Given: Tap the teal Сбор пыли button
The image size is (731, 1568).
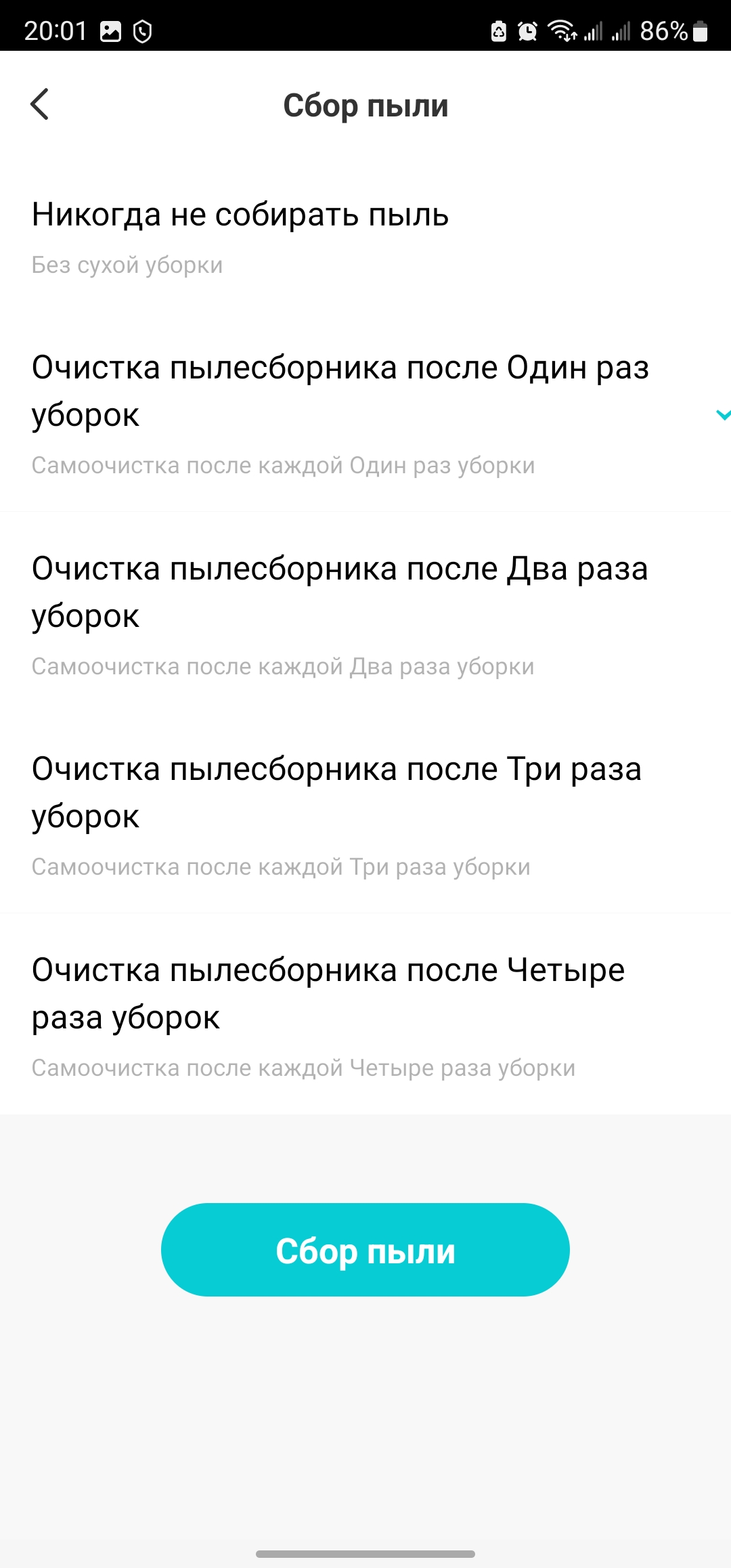Looking at the screenshot, I should (x=365, y=1250).
